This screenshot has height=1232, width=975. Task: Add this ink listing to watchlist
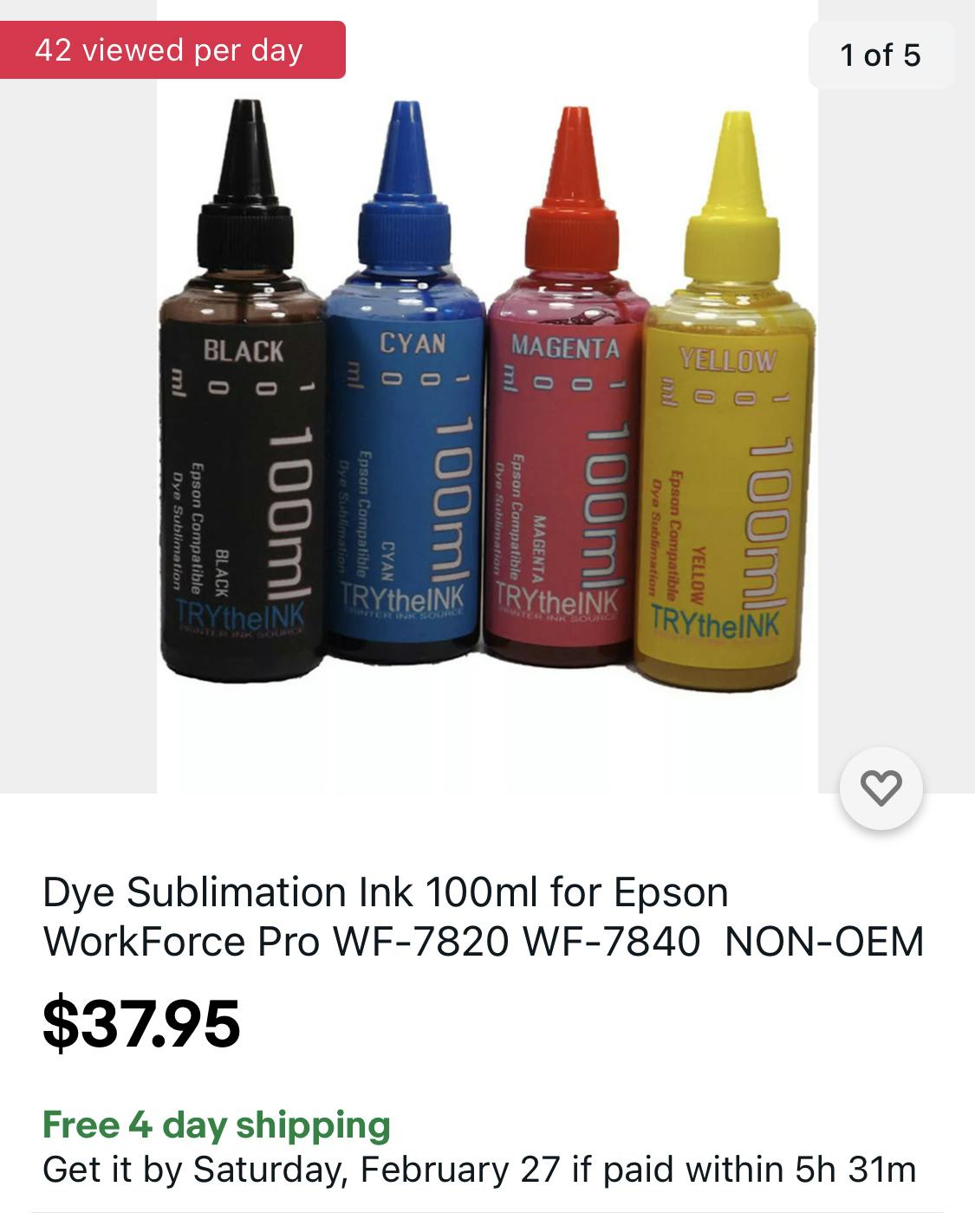pos(881,788)
